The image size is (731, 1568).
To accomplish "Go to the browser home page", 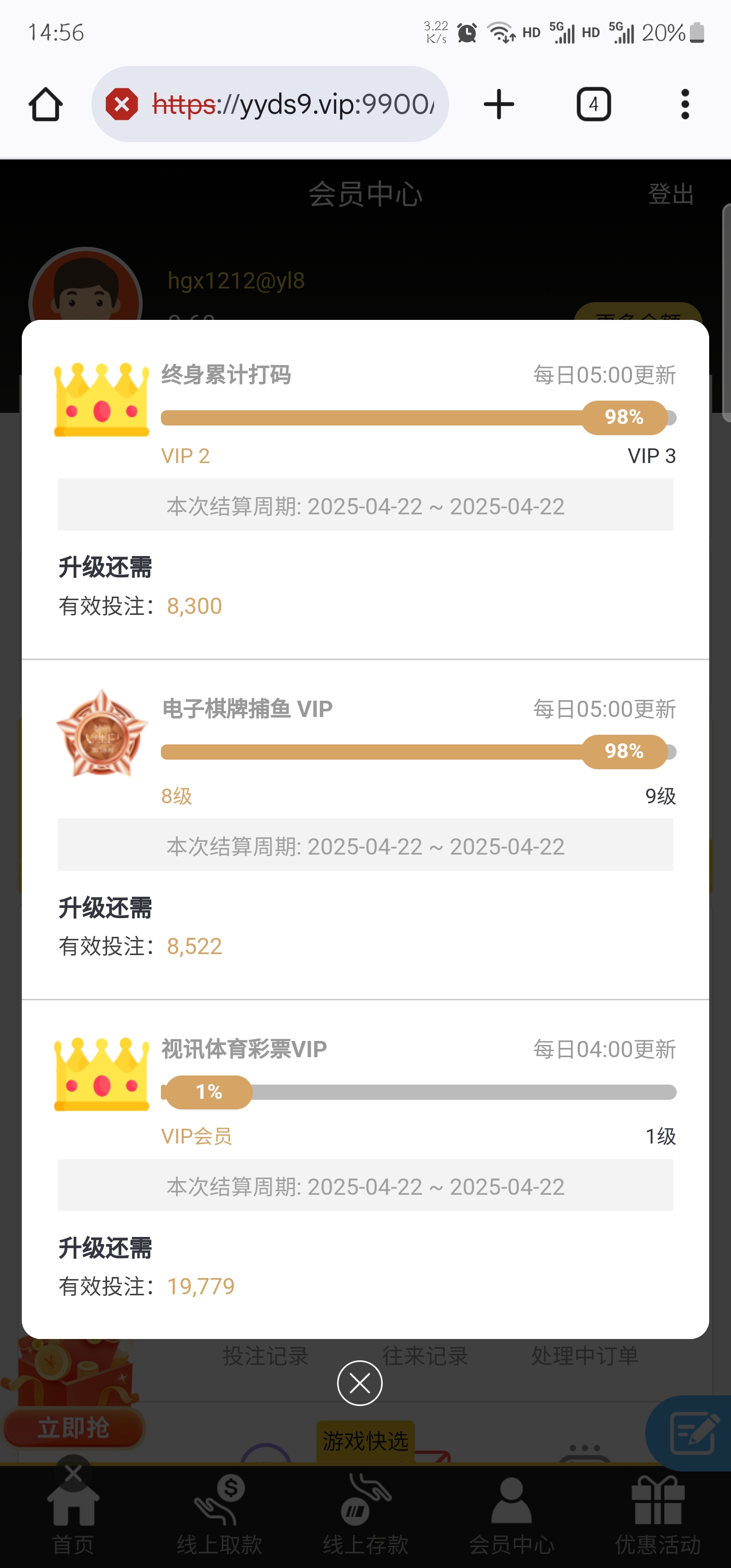I will pos(46,104).
